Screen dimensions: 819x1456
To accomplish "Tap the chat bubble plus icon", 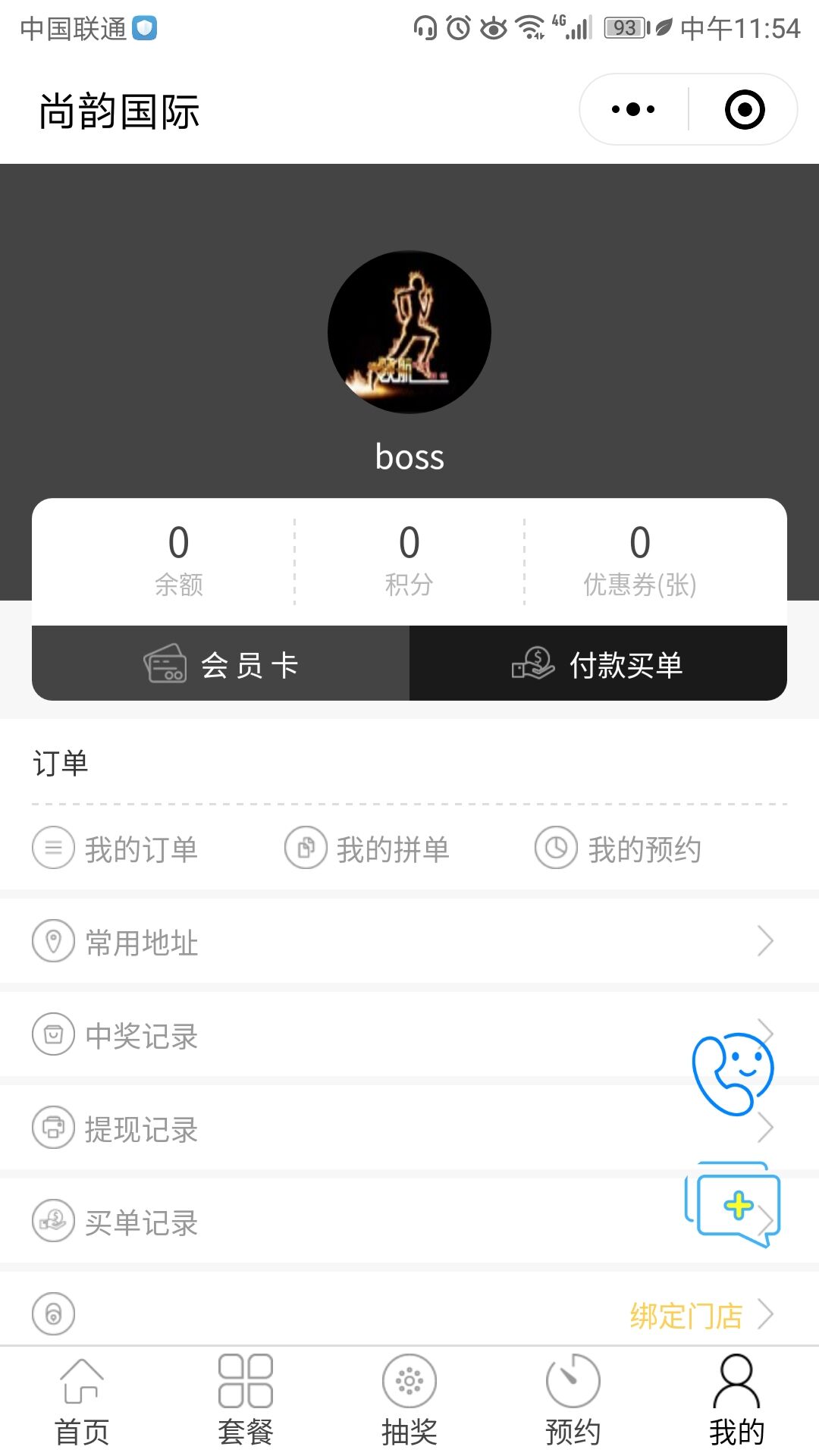I will 734,1204.
